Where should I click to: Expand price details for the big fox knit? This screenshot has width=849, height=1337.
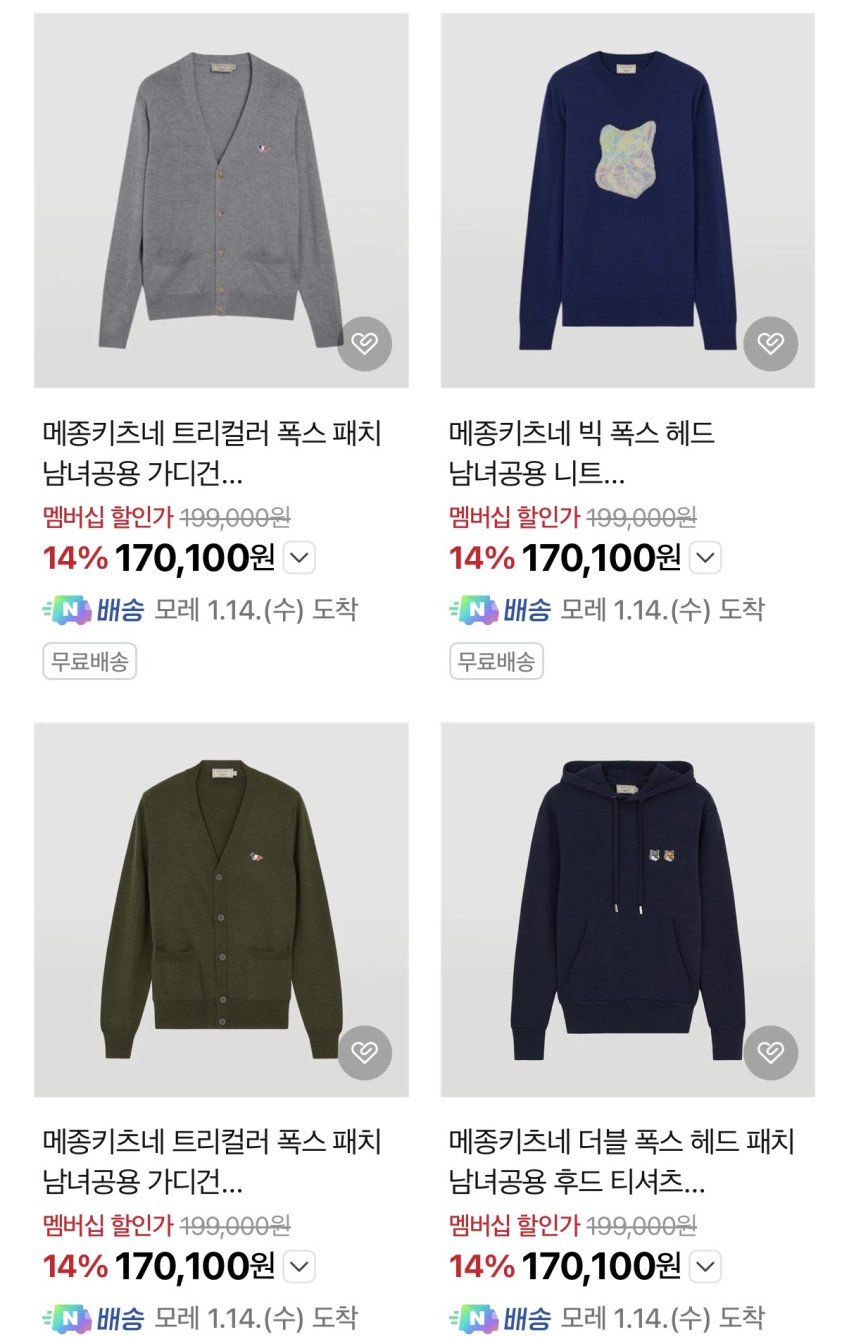click(x=706, y=558)
